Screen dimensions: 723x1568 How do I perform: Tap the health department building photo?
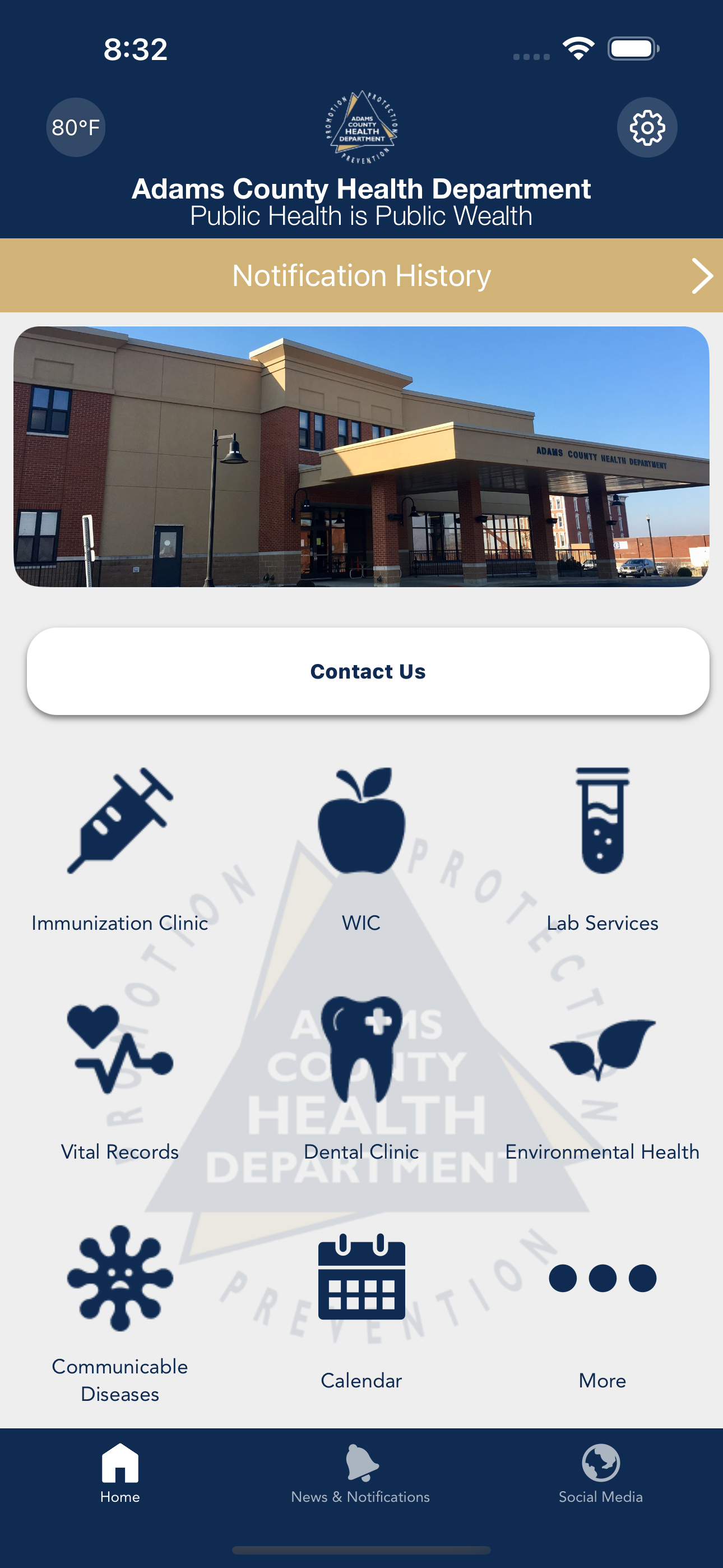click(361, 456)
